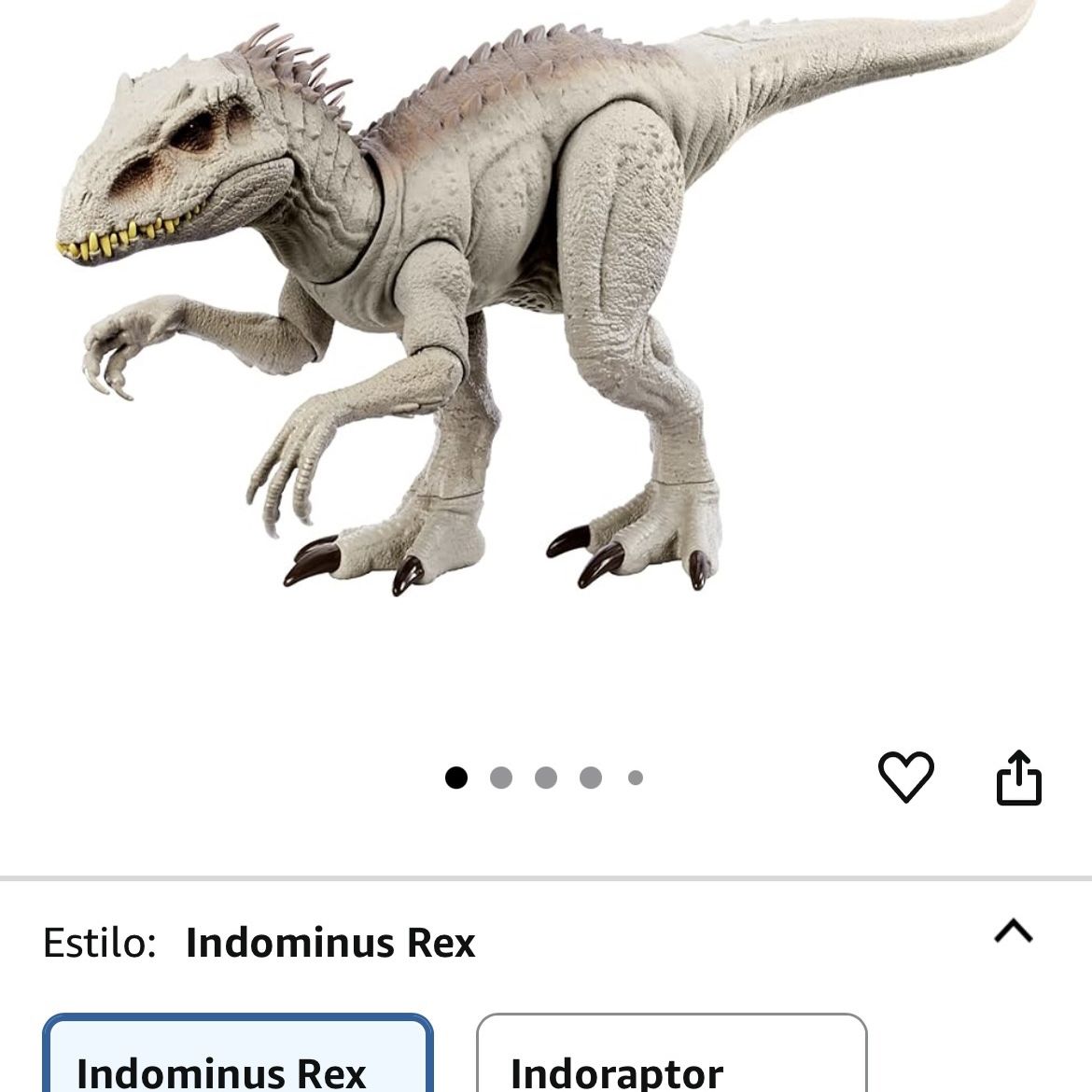Collapse the Estilo section chevron
Viewport: 1092px width, 1092px height.
click(x=1014, y=931)
